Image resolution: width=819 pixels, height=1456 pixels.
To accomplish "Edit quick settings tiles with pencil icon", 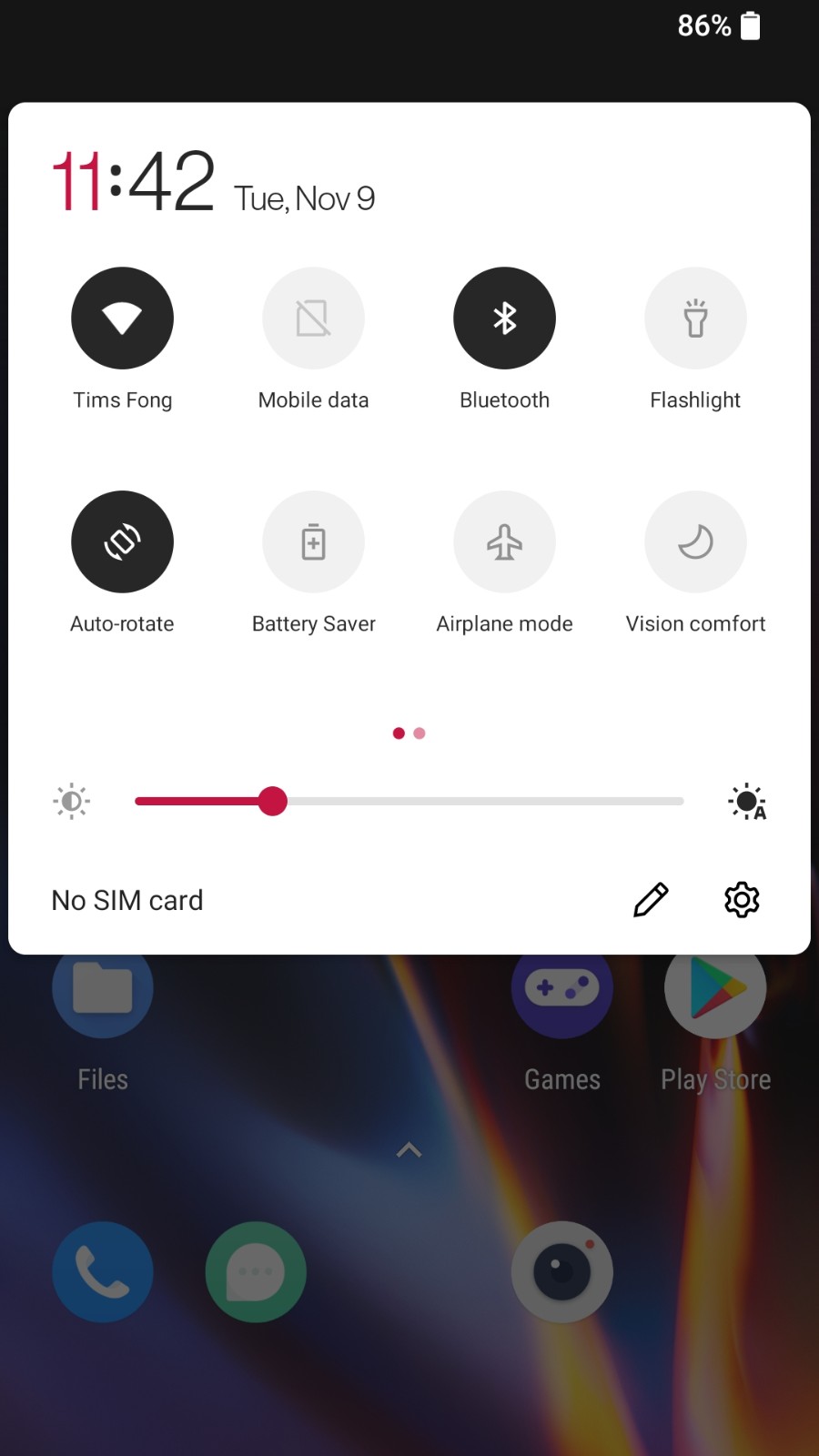I will (x=651, y=900).
